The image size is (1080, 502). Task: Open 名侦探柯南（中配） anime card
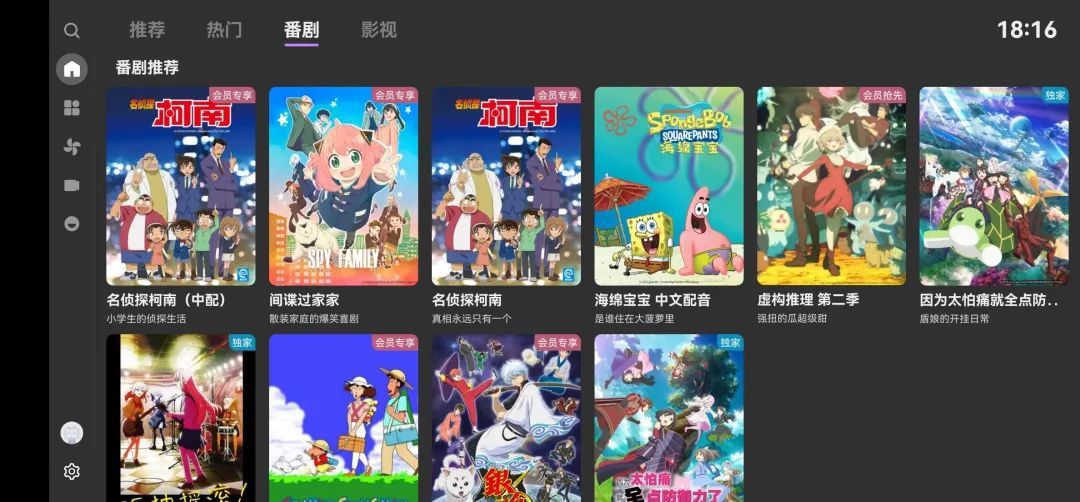pos(181,187)
